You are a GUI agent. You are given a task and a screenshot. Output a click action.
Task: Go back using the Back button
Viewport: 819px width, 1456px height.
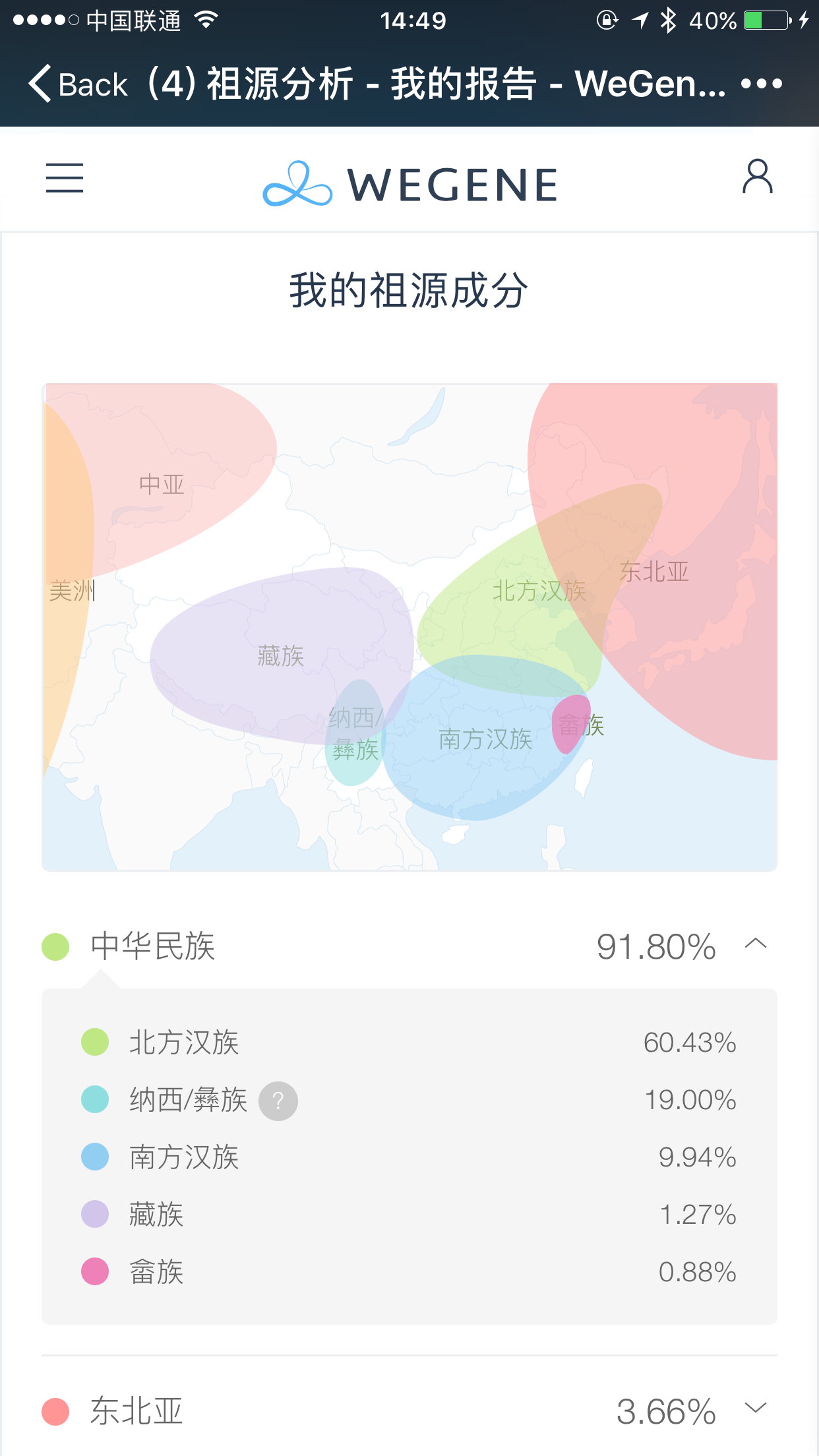coord(77,84)
